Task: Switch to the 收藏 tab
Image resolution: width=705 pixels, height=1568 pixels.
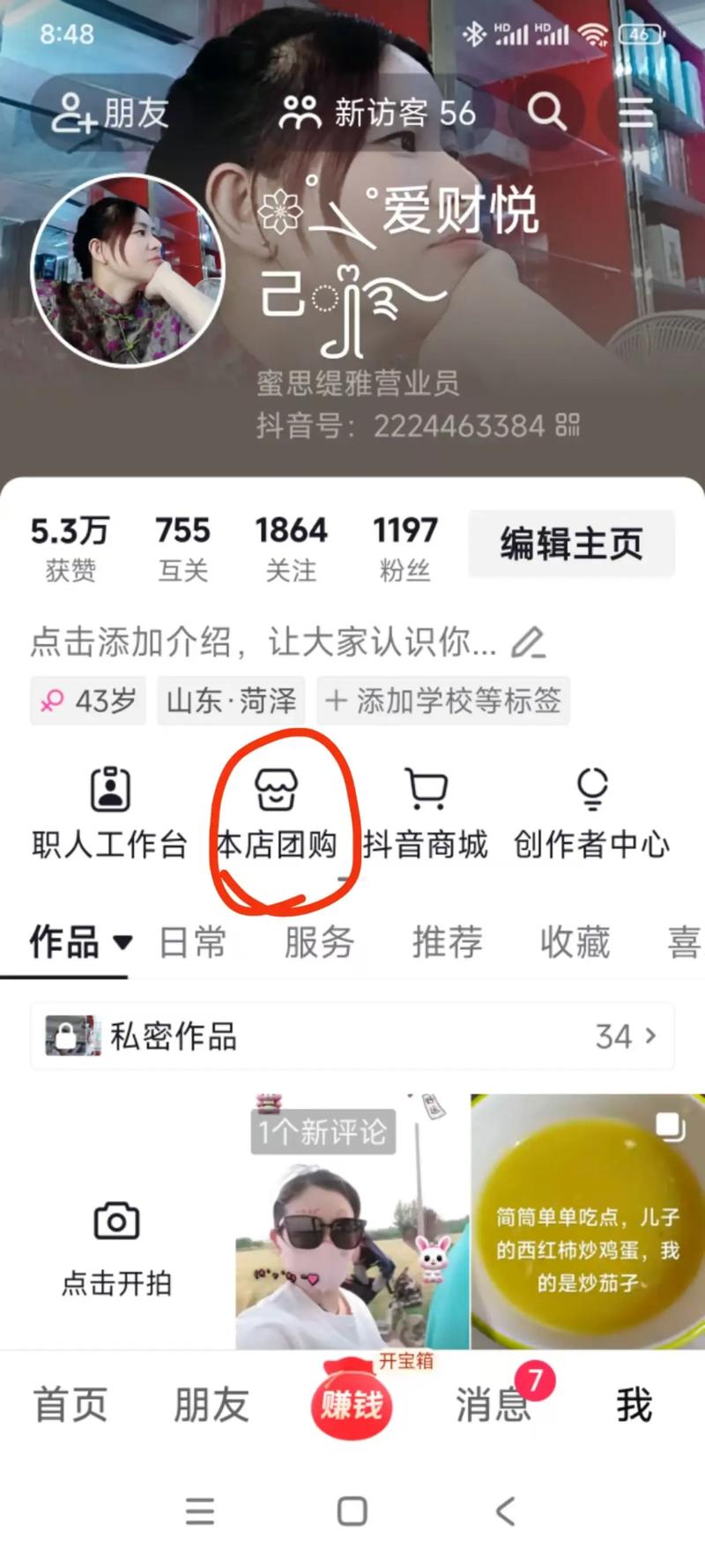Action: tap(574, 941)
